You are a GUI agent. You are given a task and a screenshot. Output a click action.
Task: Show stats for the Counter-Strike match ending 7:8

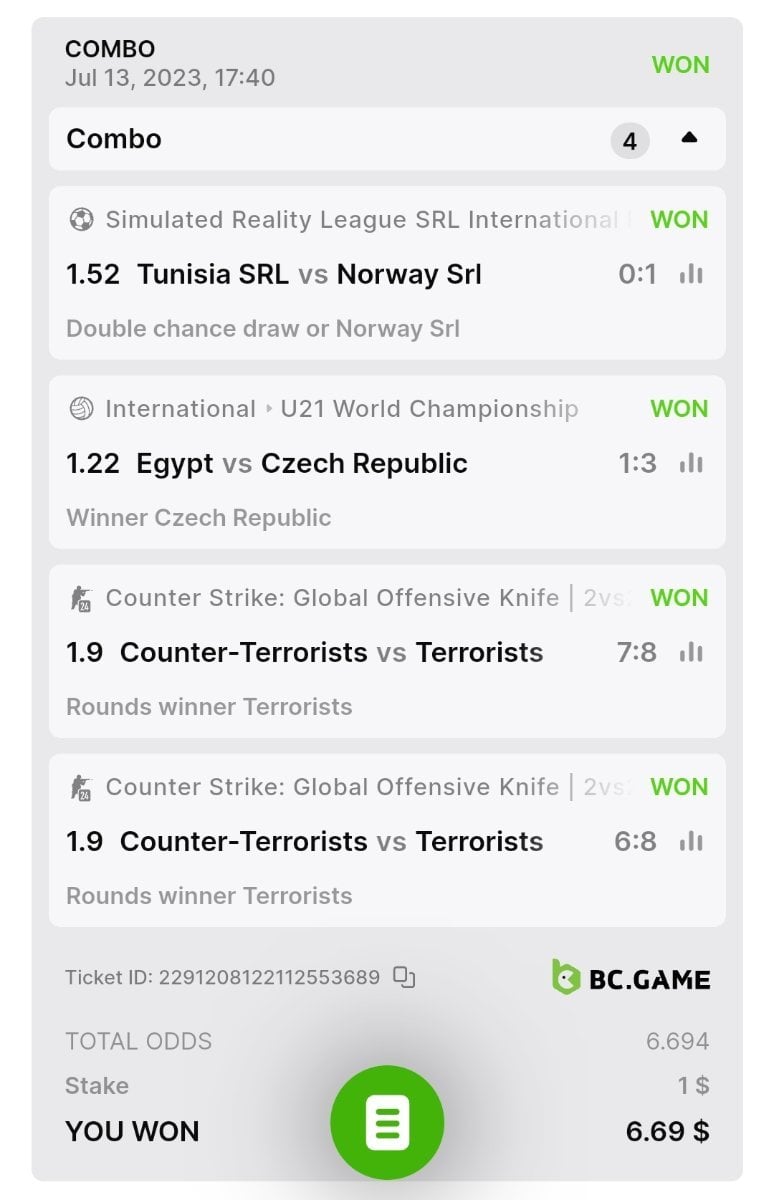click(x=691, y=652)
